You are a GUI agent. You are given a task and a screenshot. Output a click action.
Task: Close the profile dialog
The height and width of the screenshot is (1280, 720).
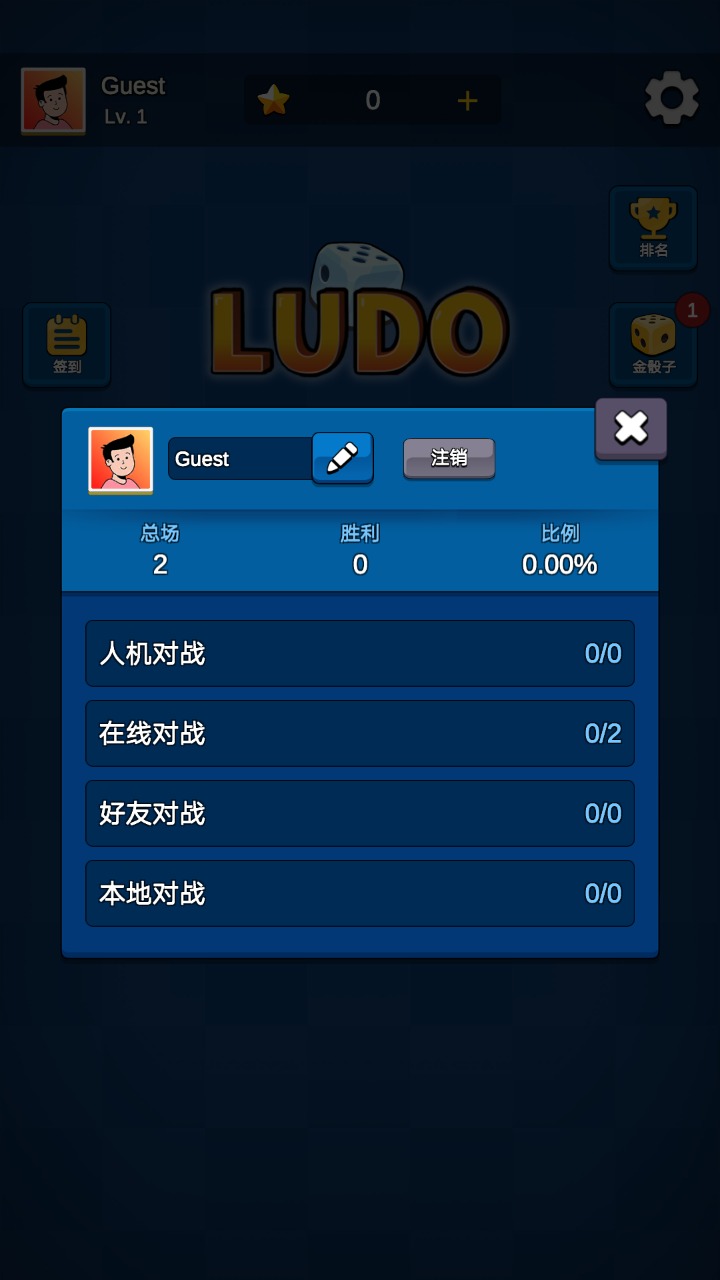[631, 428]
